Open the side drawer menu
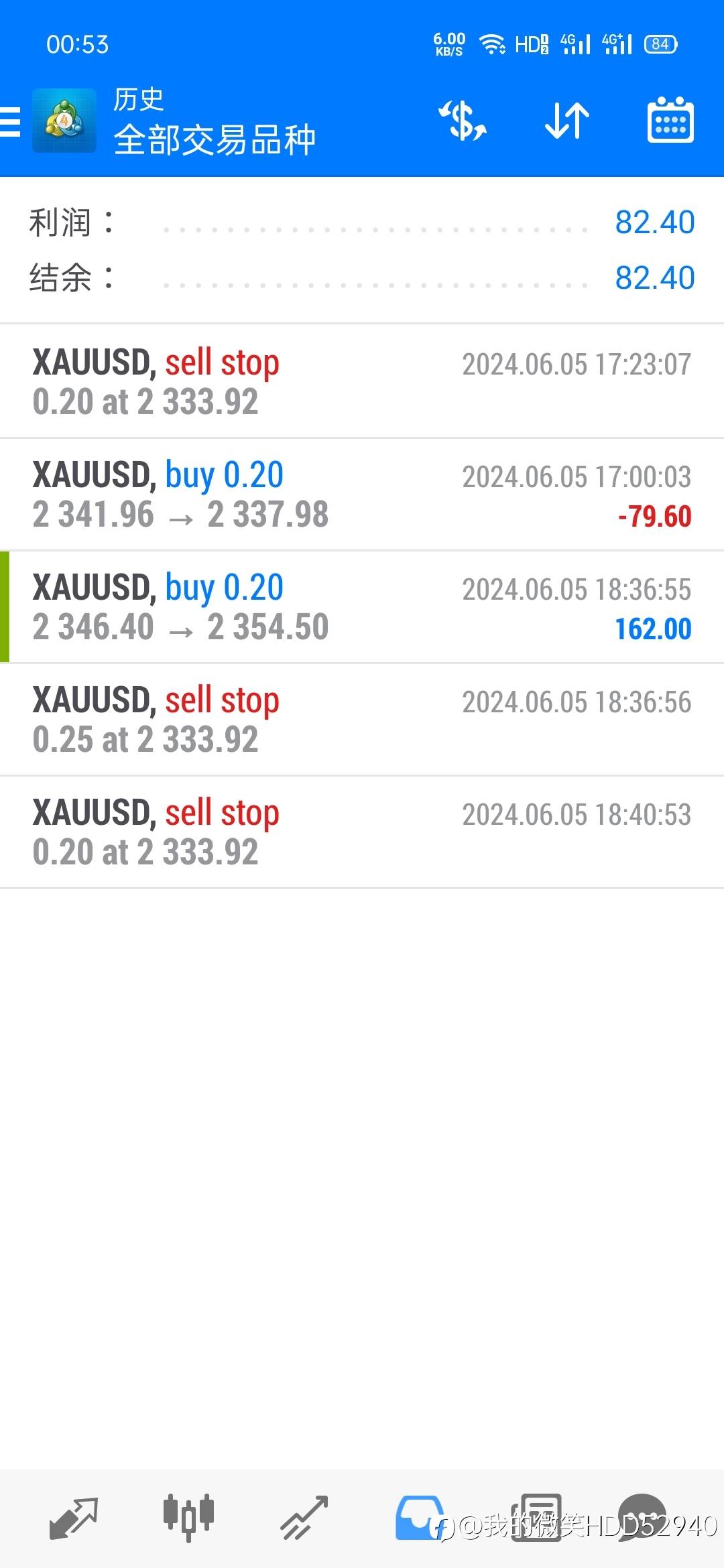 [x=11, y=121]
